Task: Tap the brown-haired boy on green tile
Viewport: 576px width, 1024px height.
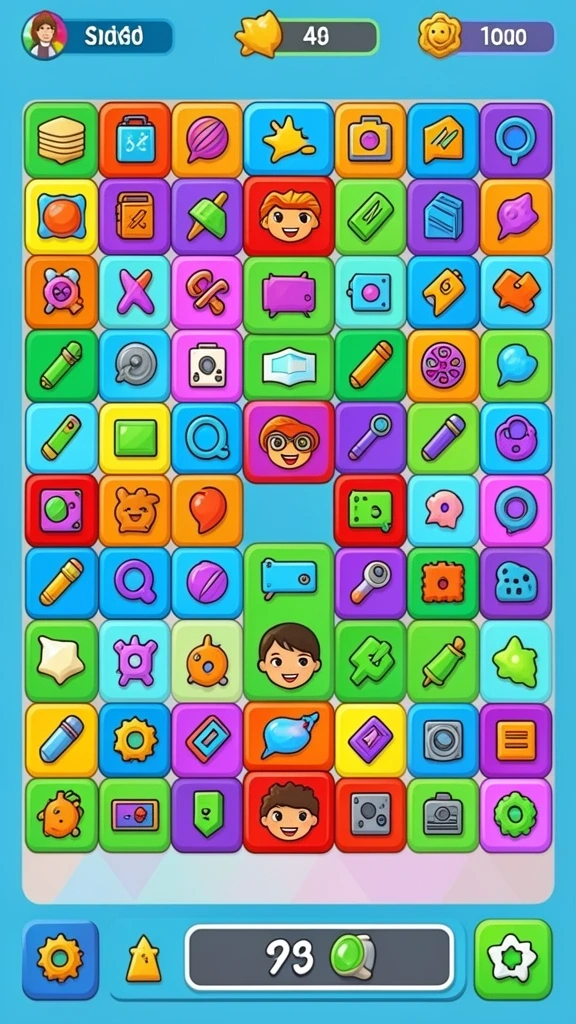Action: coord(289,656)
